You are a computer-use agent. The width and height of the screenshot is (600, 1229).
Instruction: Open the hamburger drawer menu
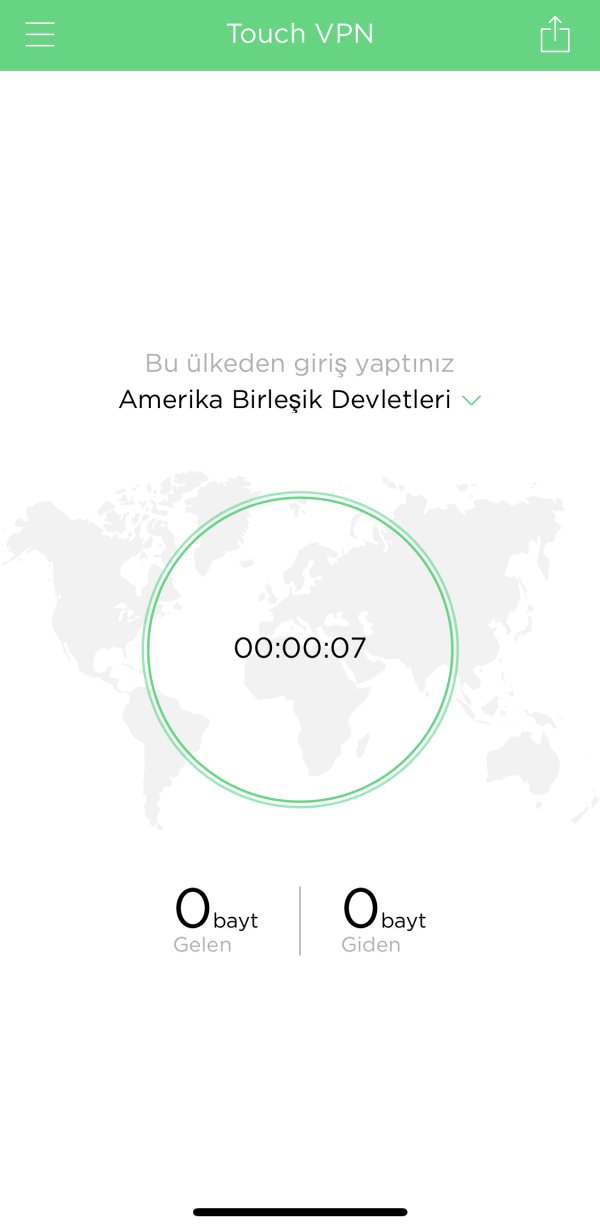click(40, 35)
